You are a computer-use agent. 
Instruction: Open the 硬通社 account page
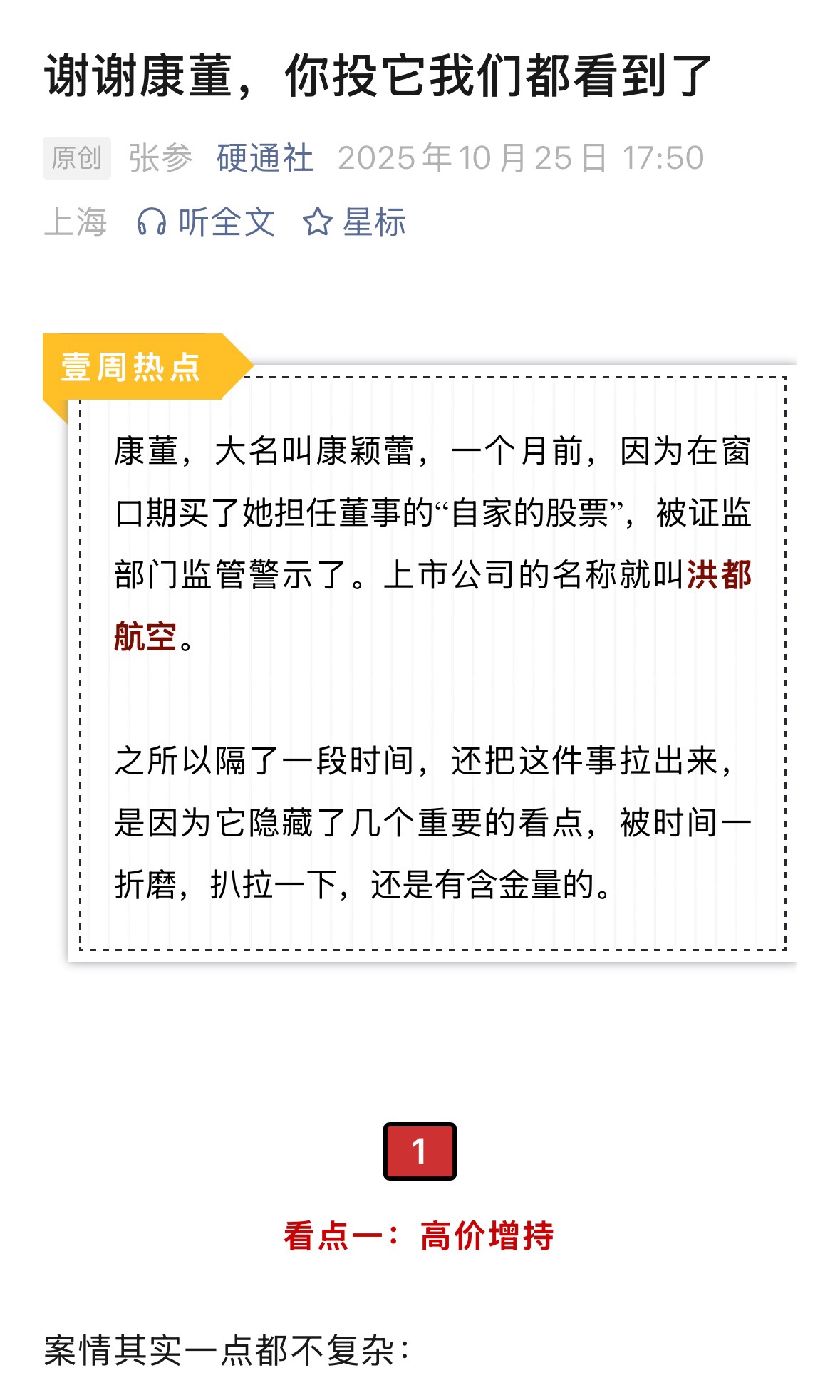(264, 158)
